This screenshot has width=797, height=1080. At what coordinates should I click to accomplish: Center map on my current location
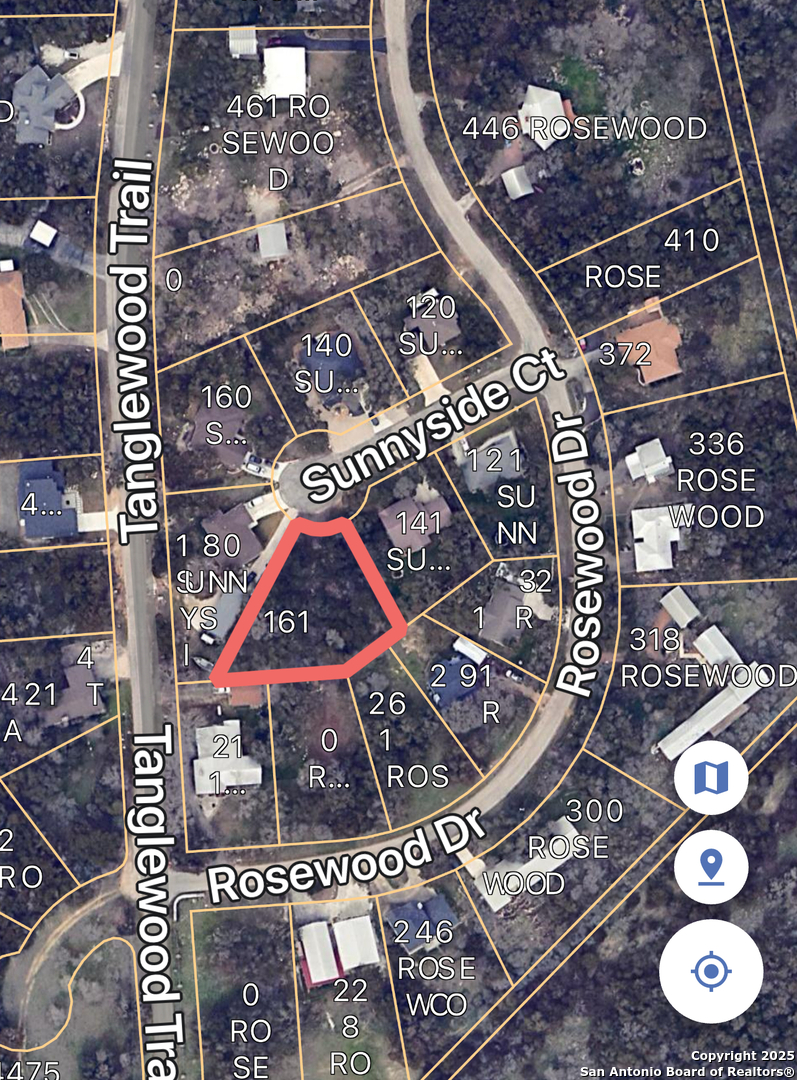[x=711, y=971]
